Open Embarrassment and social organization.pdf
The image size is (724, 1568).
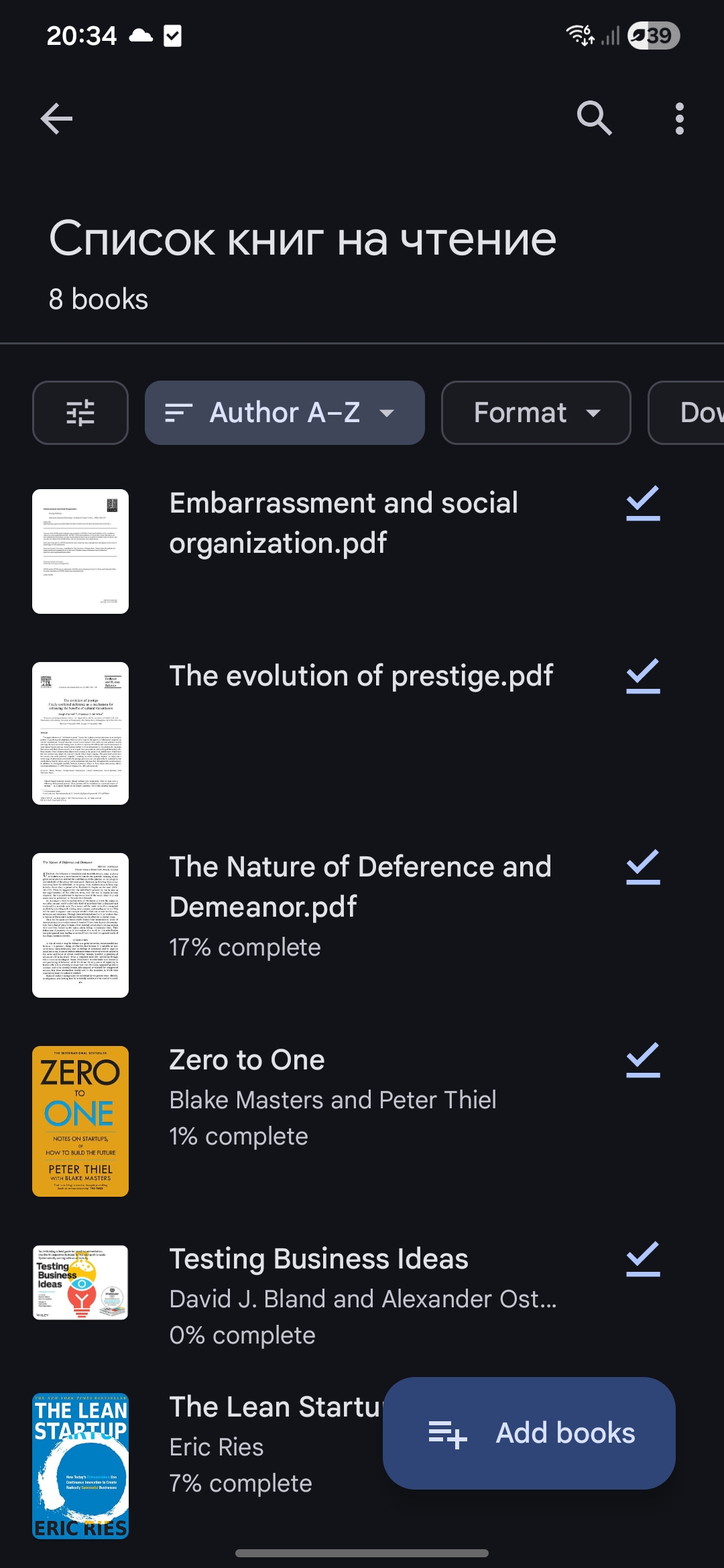click(x=343, y=523)
